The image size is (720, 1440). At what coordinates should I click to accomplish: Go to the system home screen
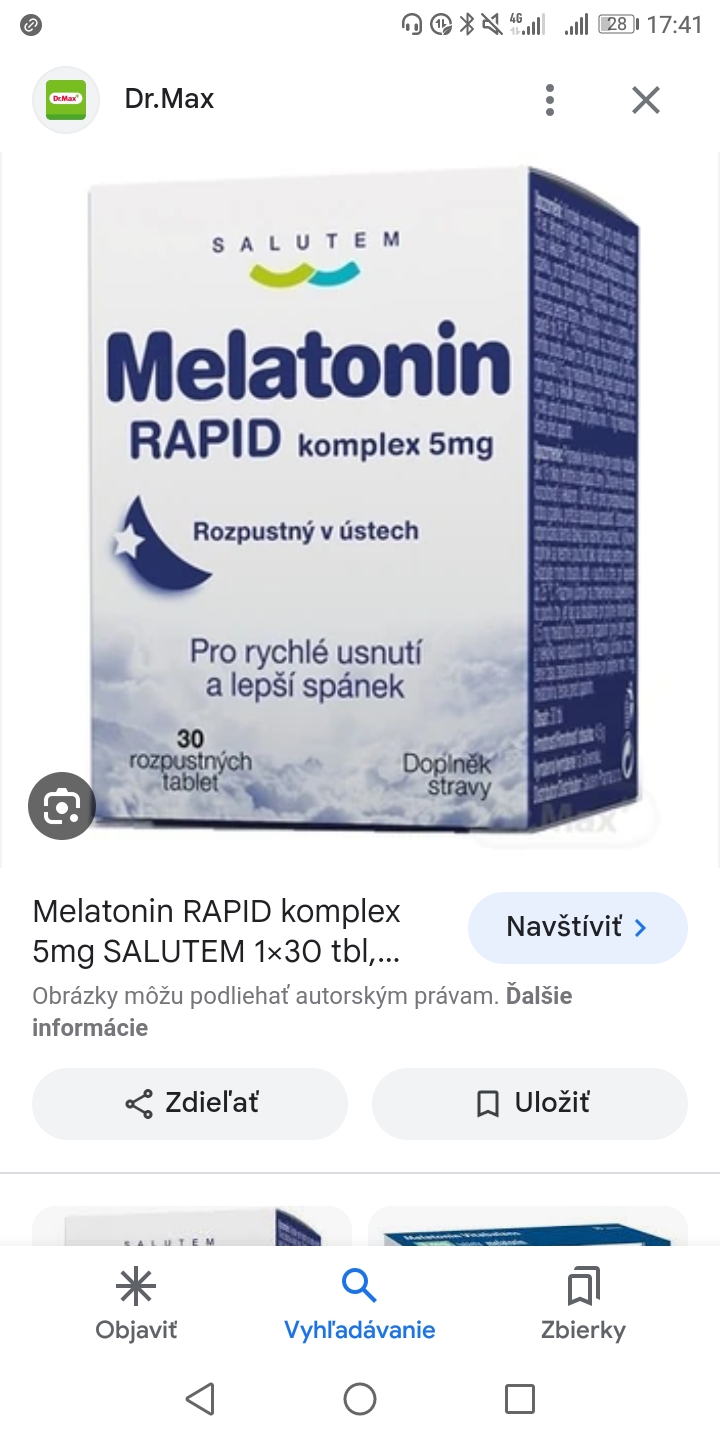click(x=360, y=1398)
